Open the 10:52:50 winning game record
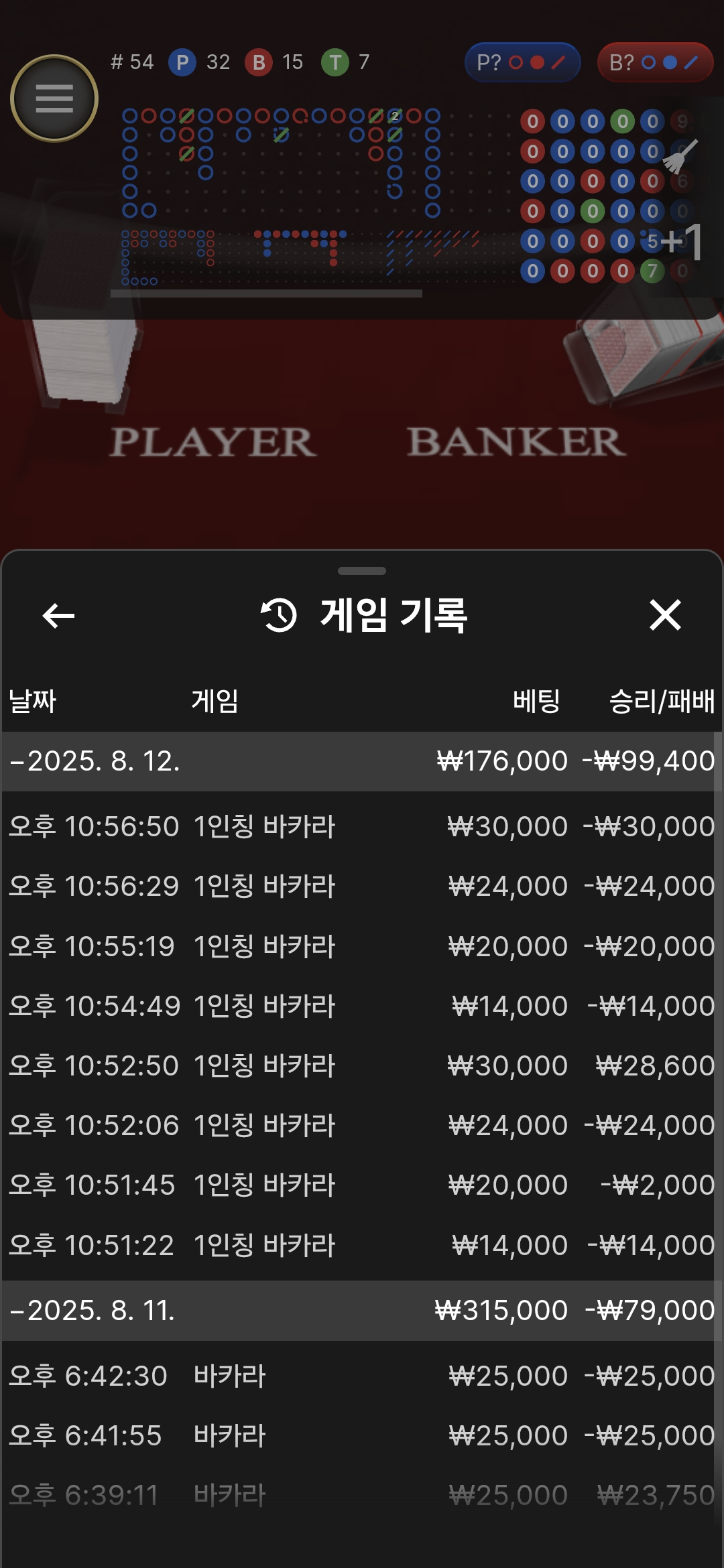Image resolution: width=724 pixels, height=1568 pixels. click(x=362, y=1065)
